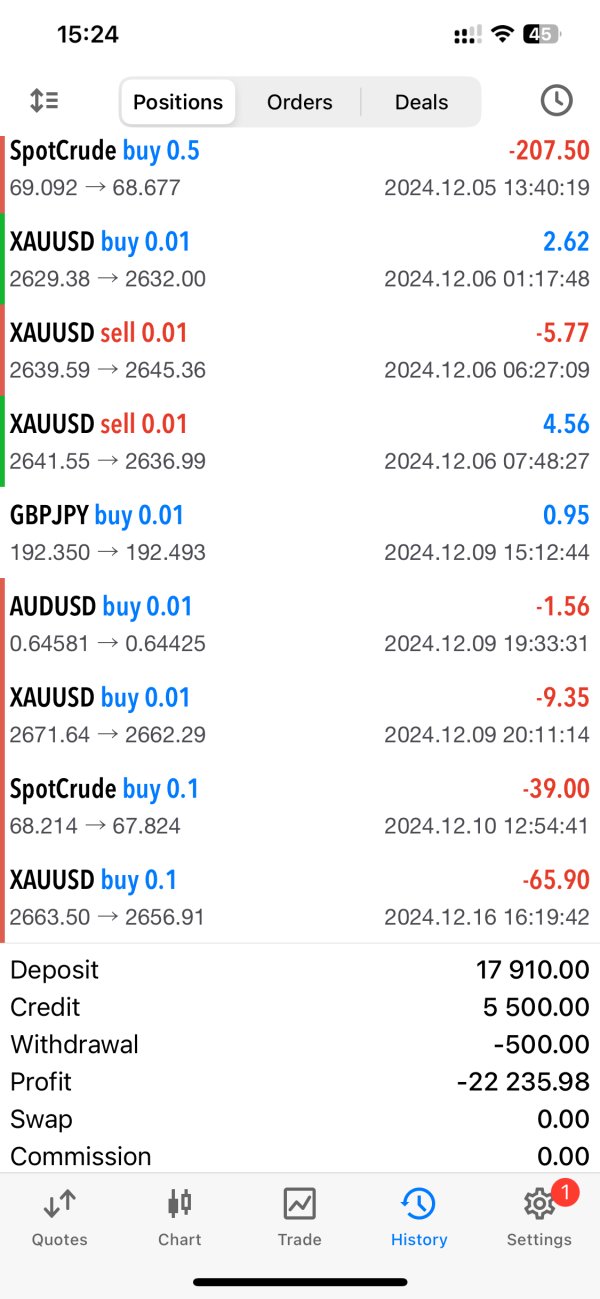
Task: Open the Settings tab
Action: (539, 1217)
